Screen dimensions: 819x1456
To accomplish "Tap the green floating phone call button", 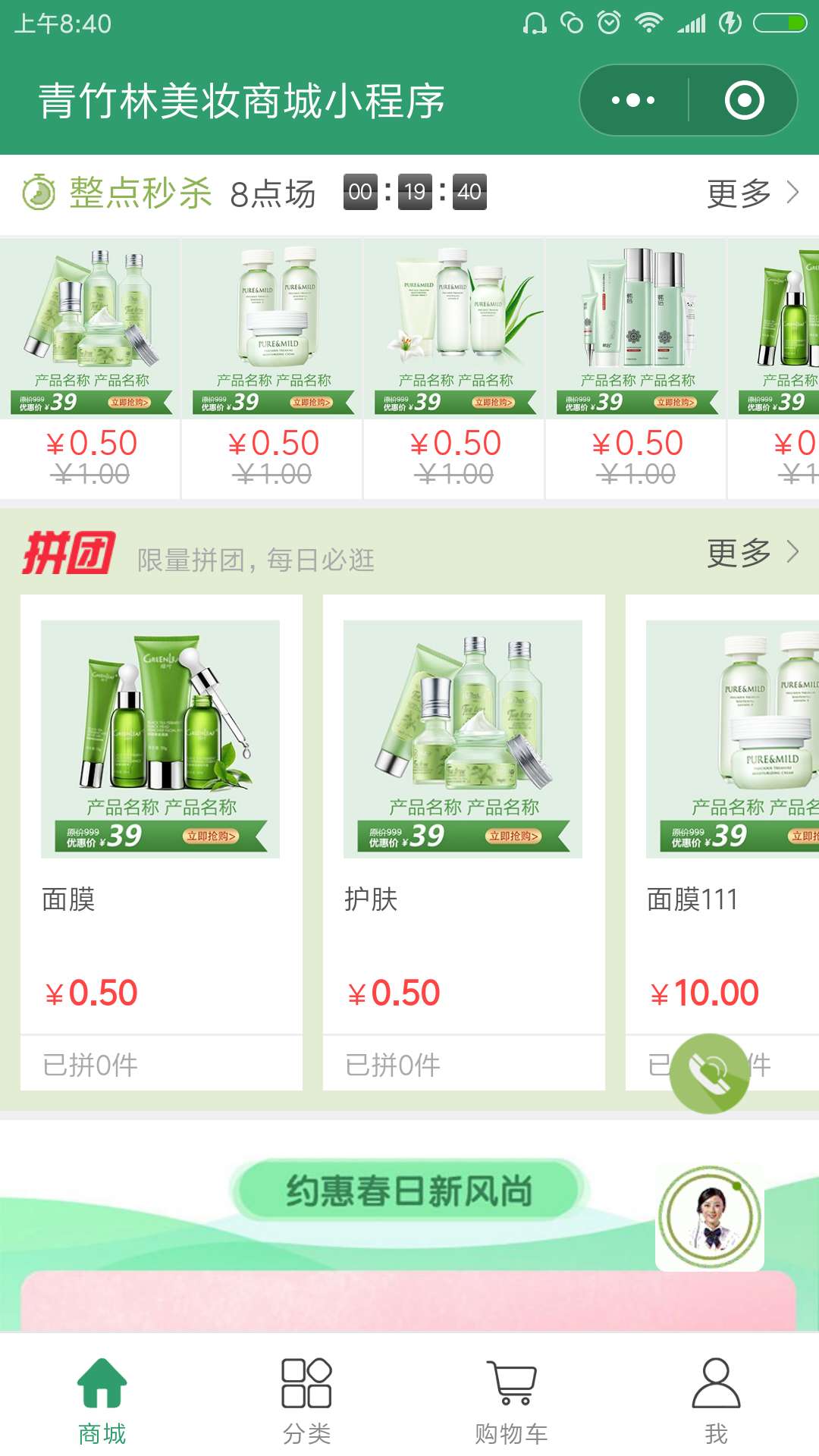I will tap(709, 1073).
